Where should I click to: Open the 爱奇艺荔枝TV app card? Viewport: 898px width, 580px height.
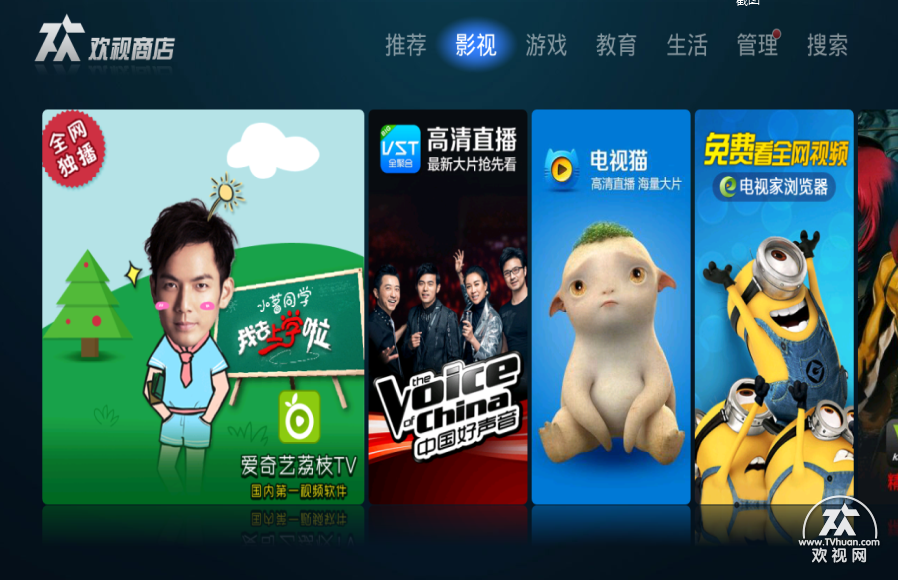pos(203,306)
